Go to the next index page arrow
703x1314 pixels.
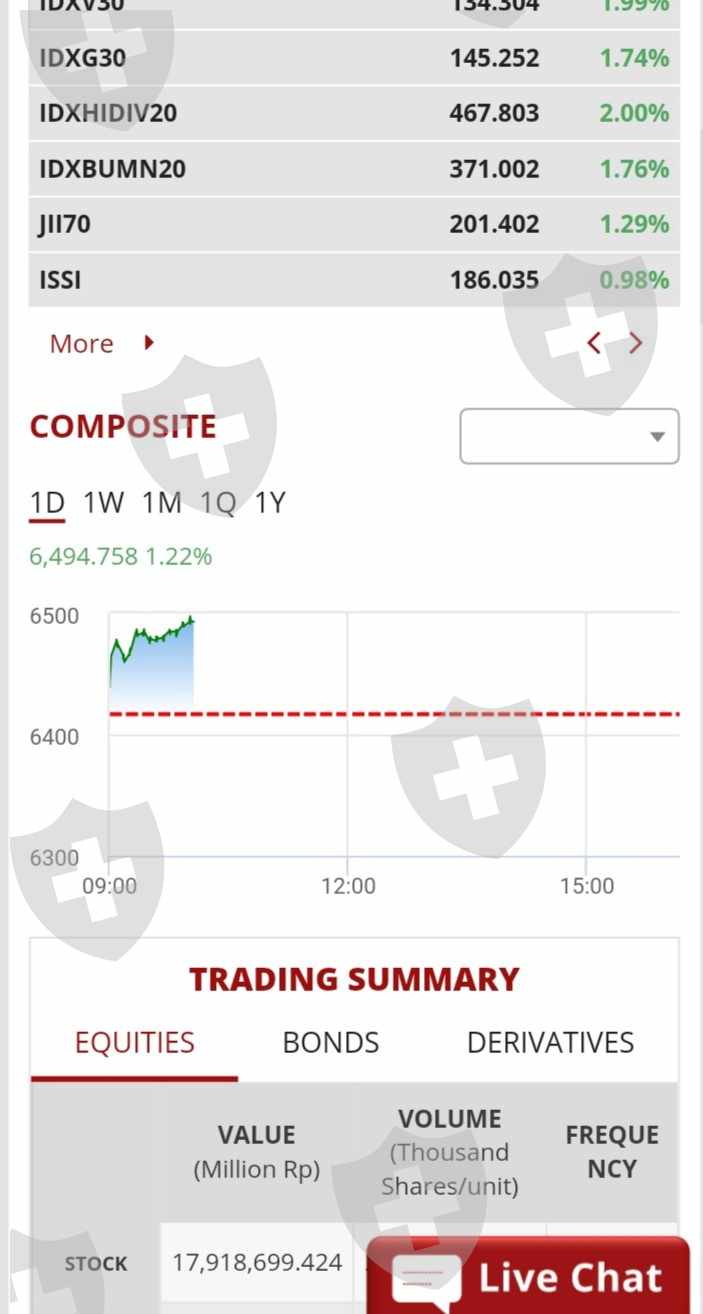tap(636, 344)
